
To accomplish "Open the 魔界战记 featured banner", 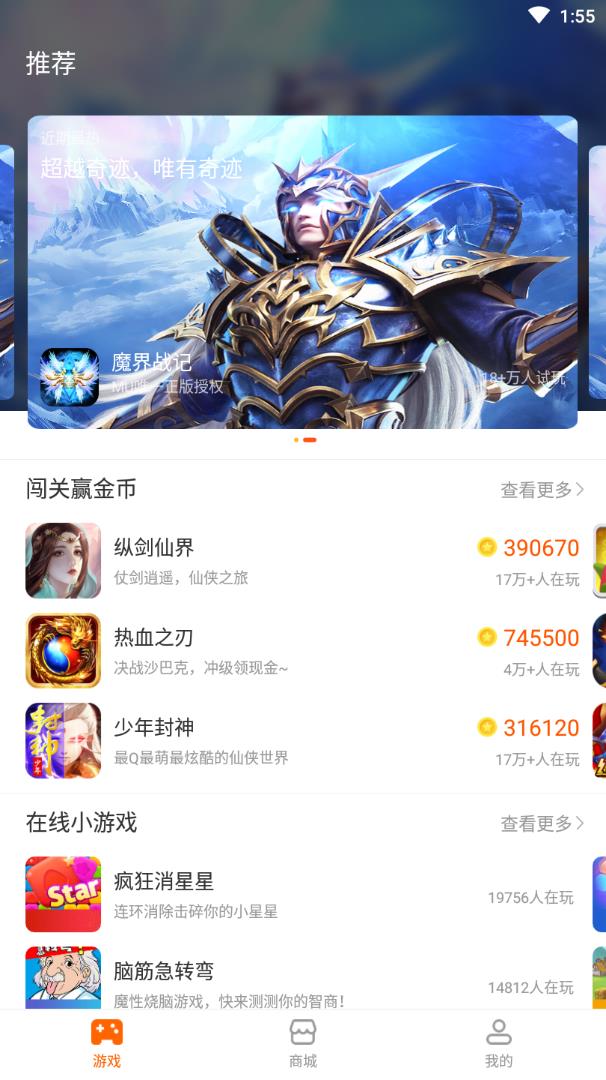I will (x=302, y=272).
